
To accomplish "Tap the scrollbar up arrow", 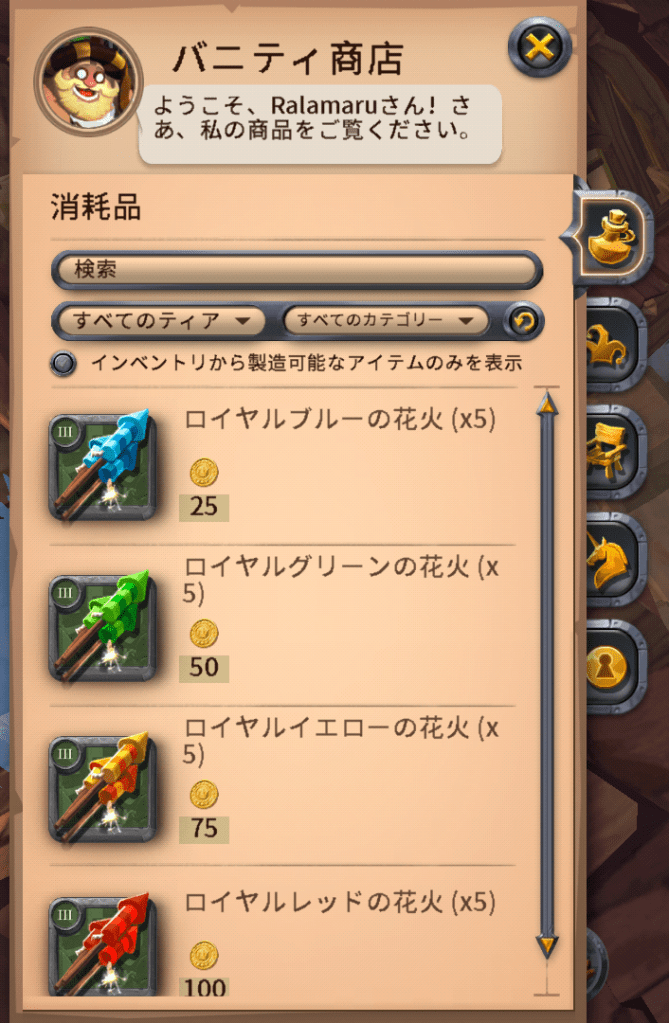I will click(546, 404).
